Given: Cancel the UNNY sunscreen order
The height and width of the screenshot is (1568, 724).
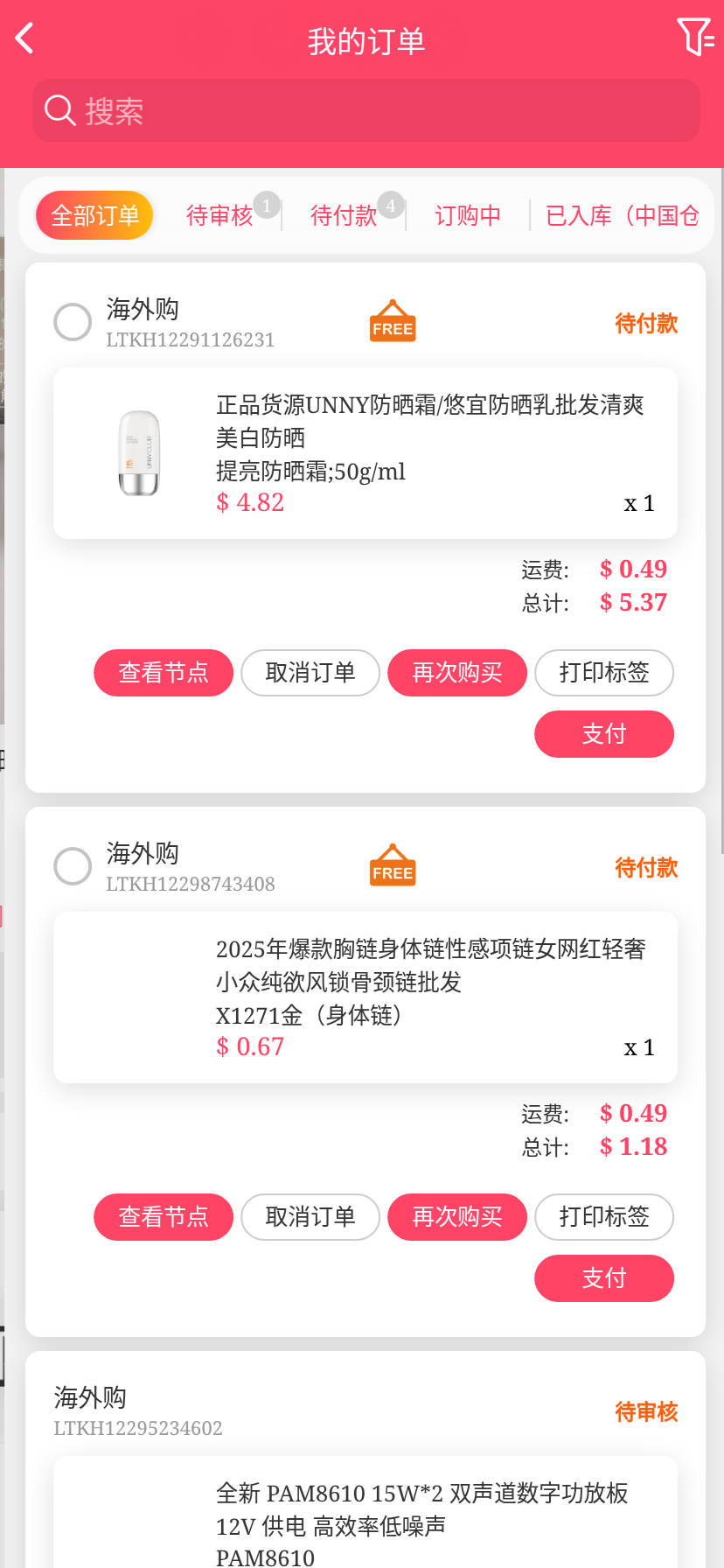Looking at the screenshot, I should pos(310,673).
